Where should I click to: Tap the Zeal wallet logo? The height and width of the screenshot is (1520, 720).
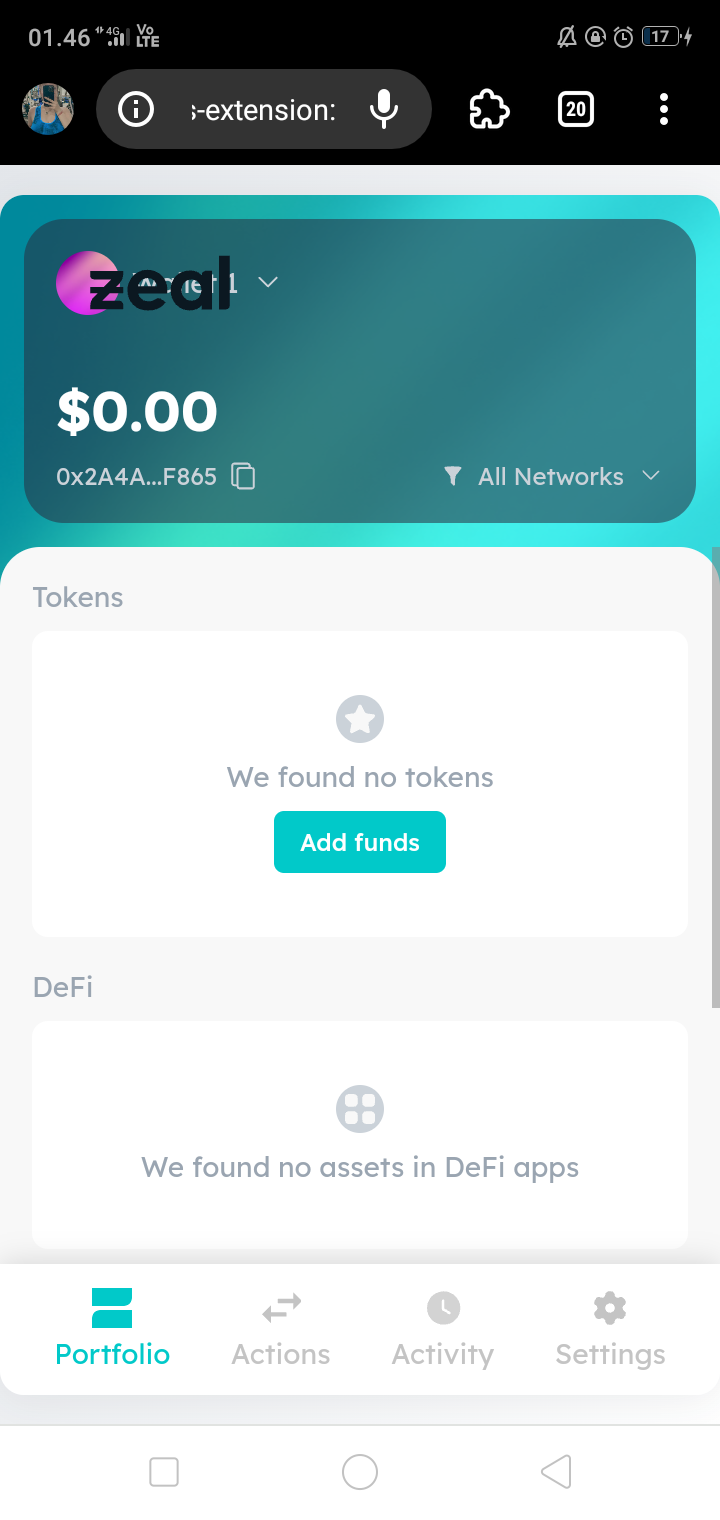click(90, 283)
